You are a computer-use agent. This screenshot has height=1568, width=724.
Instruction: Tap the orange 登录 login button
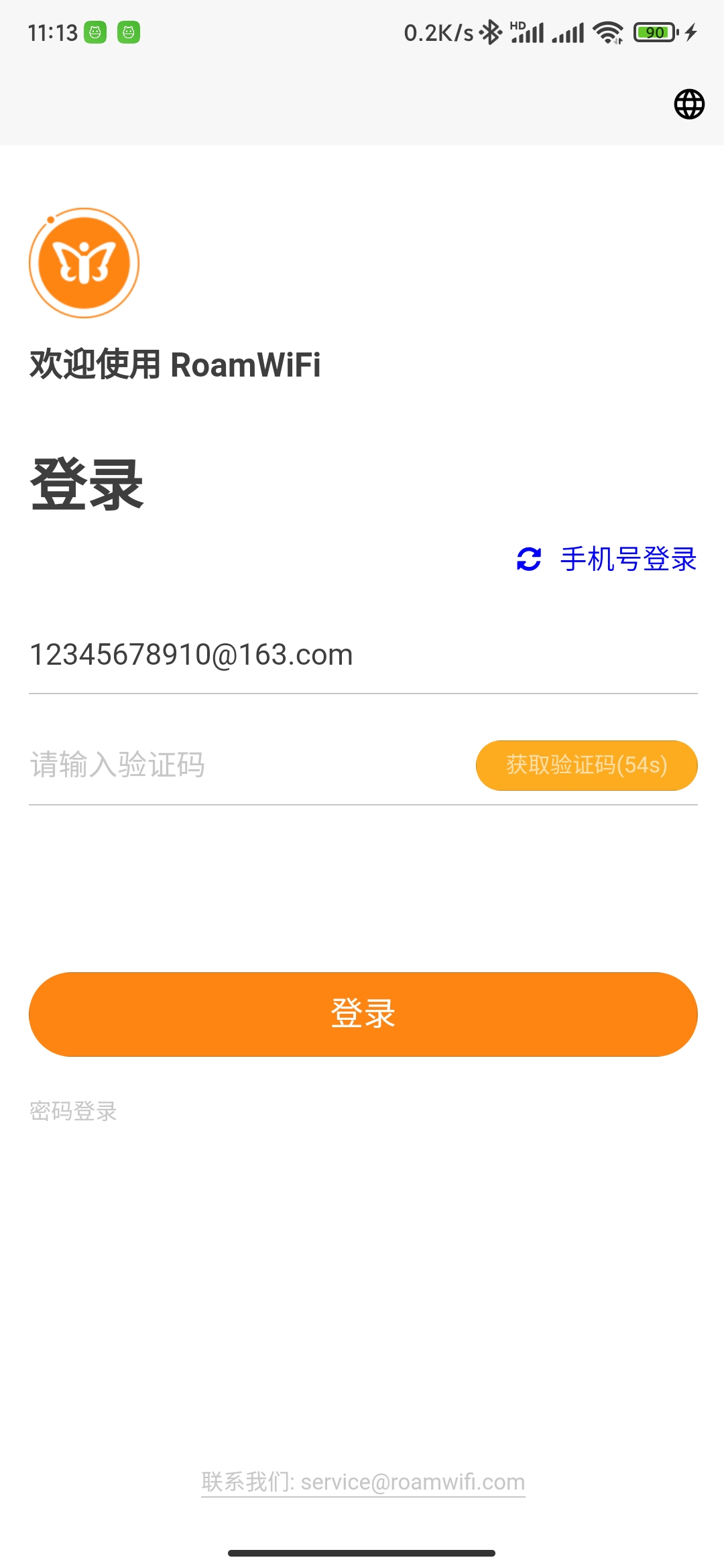coord(363,1014)
